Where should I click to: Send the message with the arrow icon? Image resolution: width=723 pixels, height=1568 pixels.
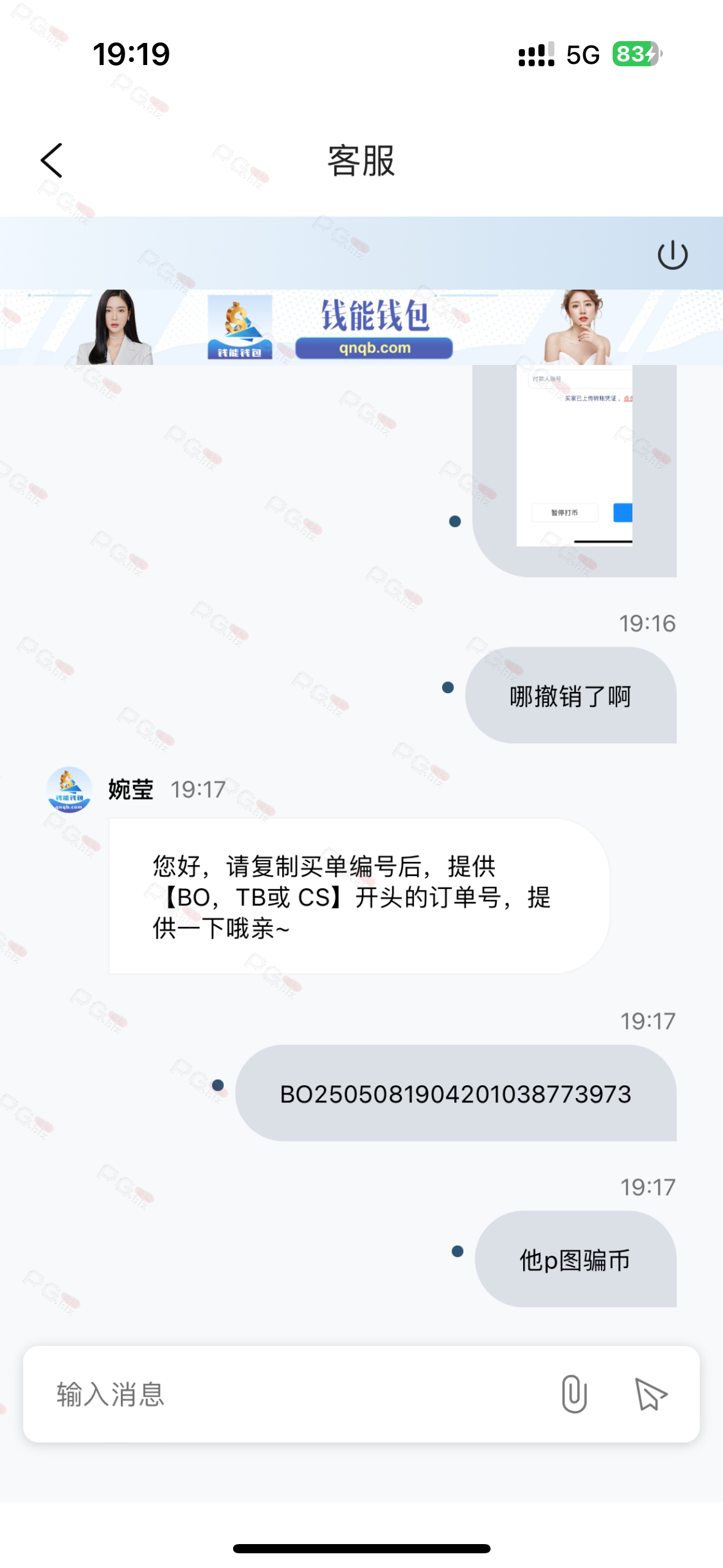[x=650, y=1394]
